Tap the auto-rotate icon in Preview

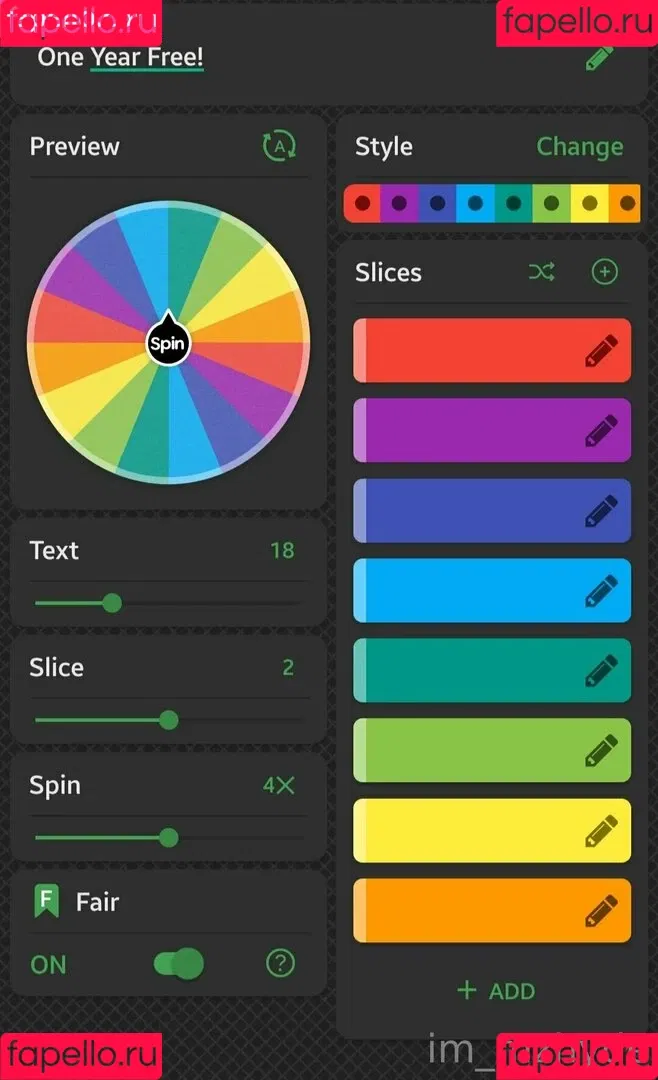click(x=279, y=147)
